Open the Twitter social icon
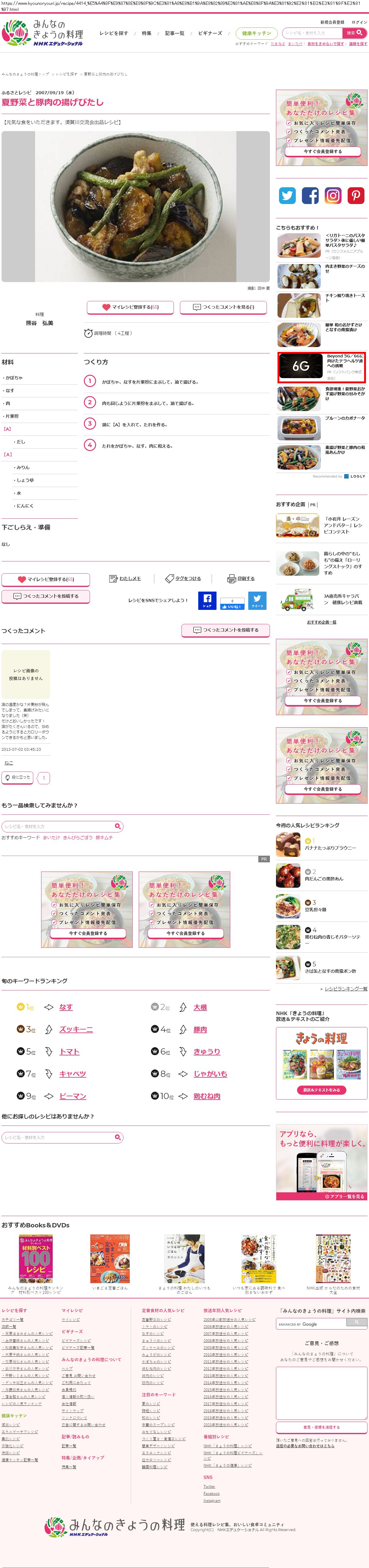 [287, 195]
